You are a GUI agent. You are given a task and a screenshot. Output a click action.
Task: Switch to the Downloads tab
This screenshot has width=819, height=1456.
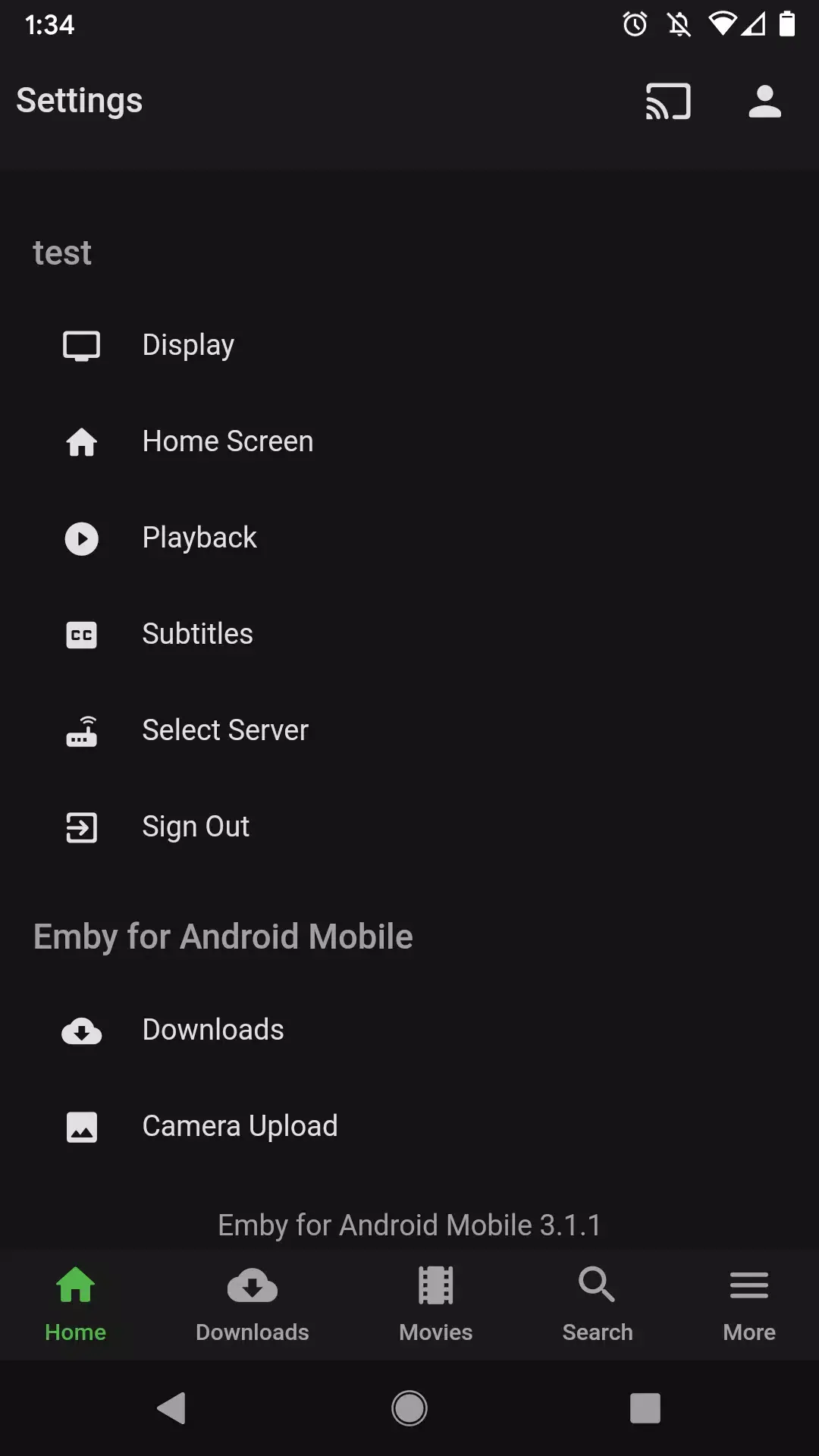click(251, 1303)
